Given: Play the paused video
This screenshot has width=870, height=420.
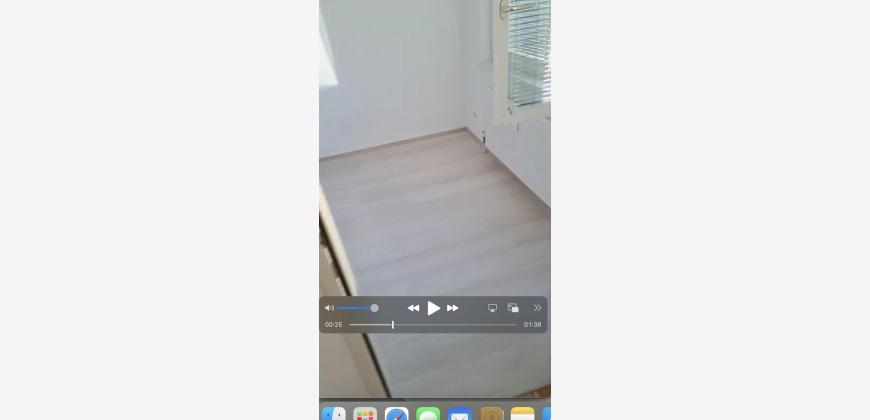Looking at the screenshot, I should 433,308.
